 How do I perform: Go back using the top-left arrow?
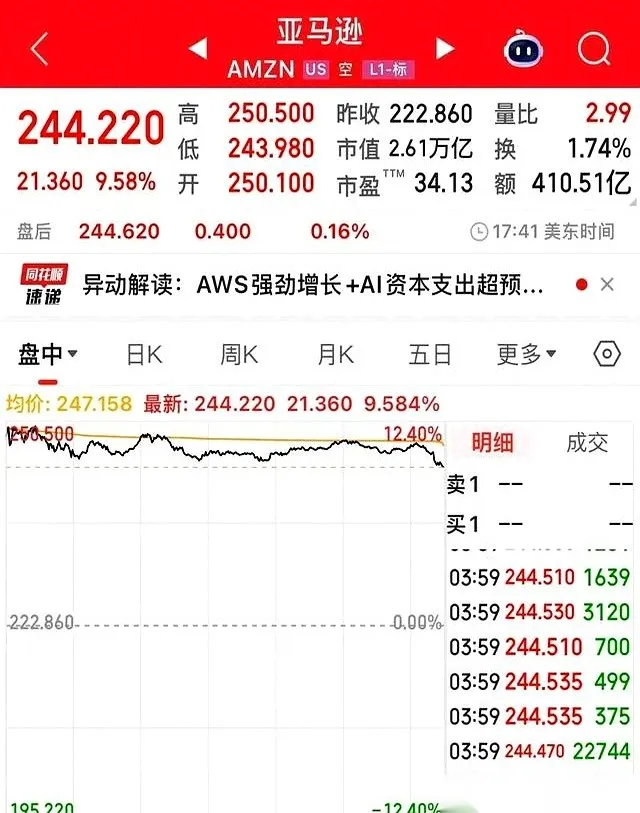pyautogui.click(x=39, y=48)
